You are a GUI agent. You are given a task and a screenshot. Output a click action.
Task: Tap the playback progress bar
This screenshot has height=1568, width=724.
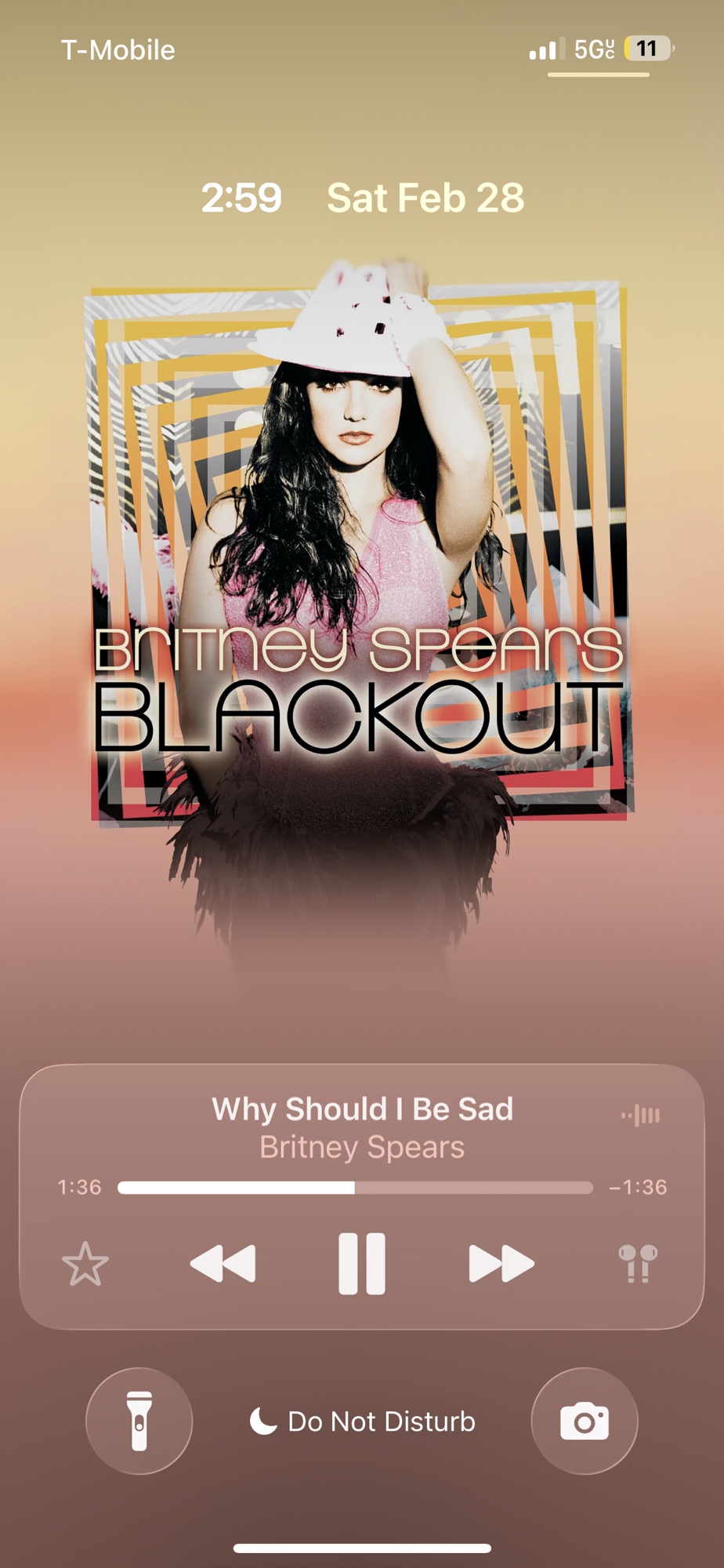[x=355, y=1187]
